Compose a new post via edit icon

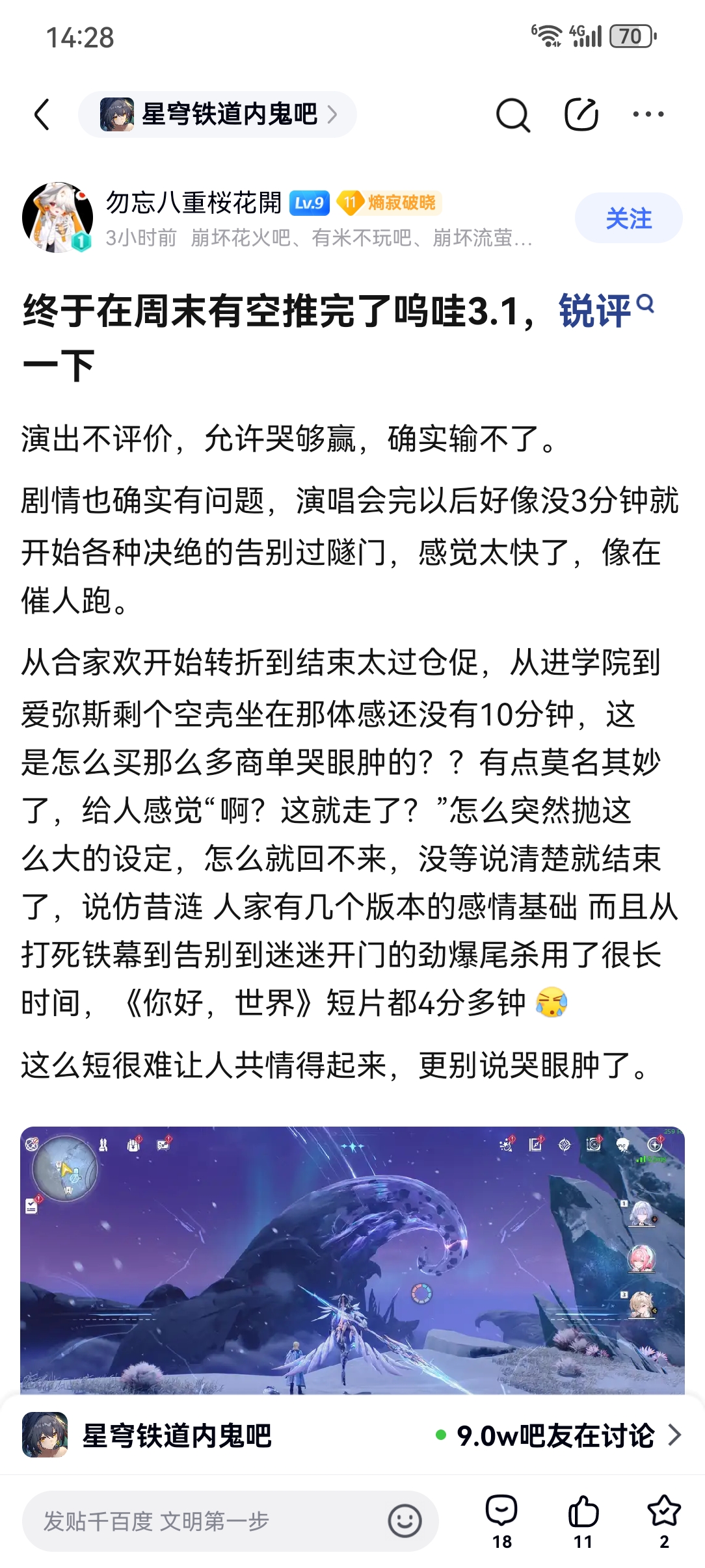tap(581, 115)
